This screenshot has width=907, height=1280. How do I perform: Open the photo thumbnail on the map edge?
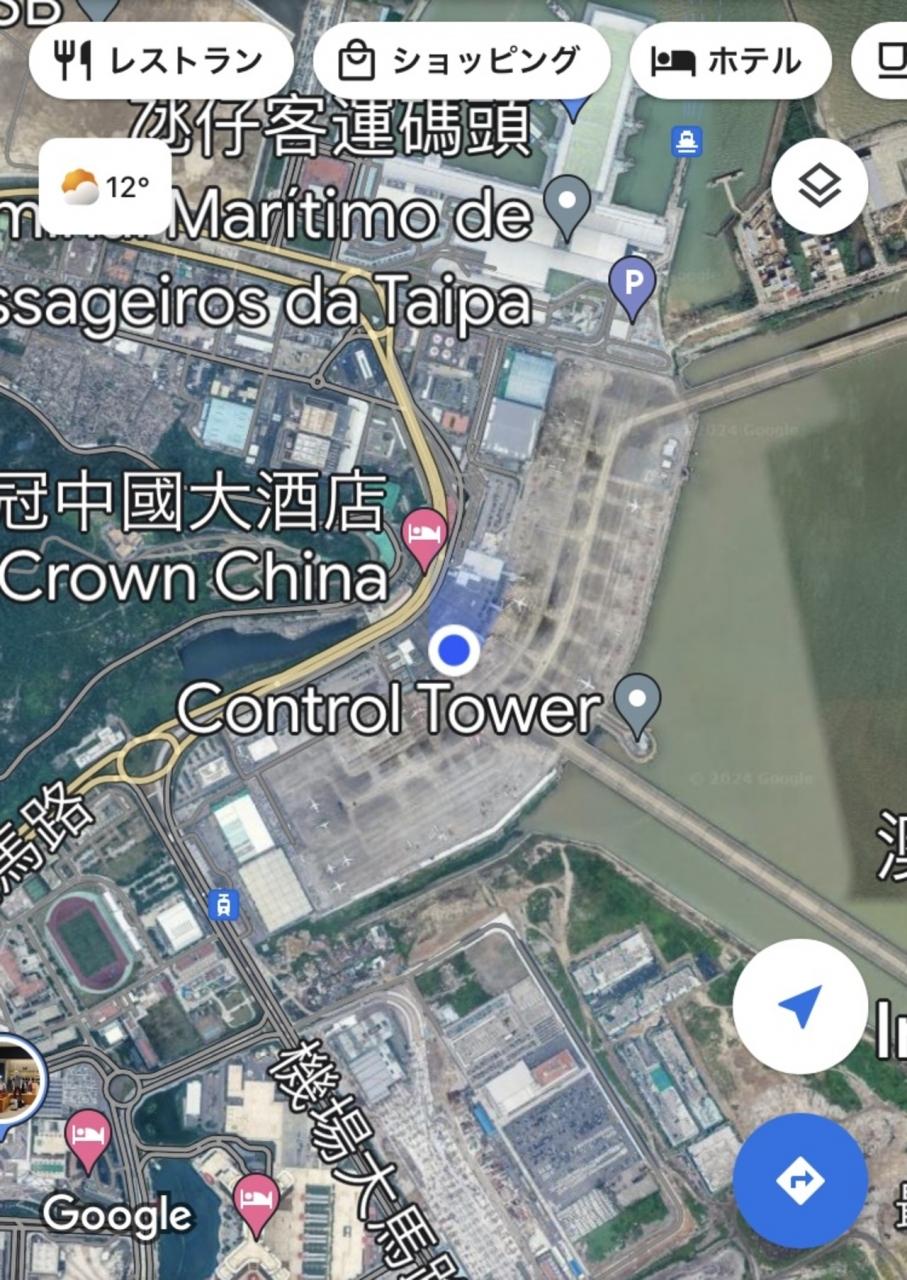coord(18,1080)
